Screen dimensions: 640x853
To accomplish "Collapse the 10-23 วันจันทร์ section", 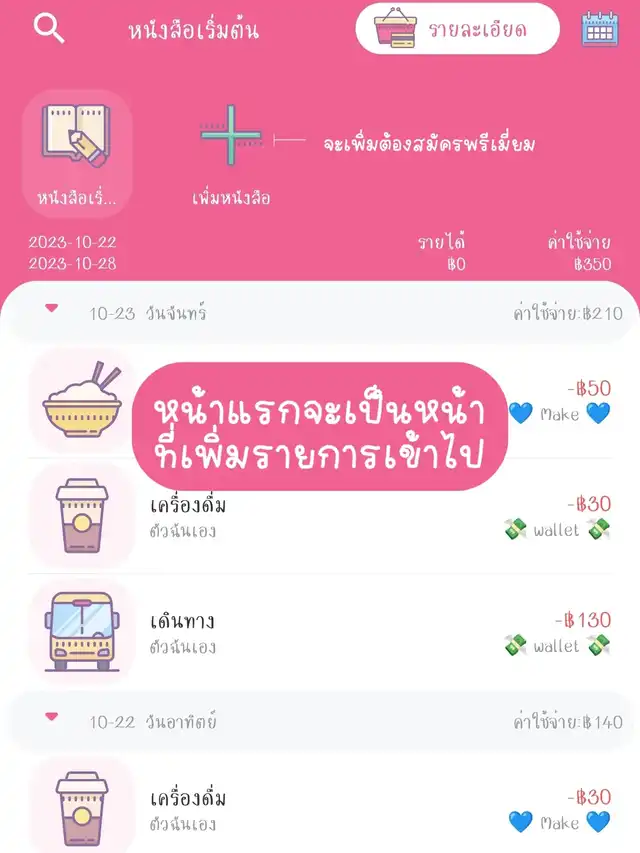I will tap(52, 311).
